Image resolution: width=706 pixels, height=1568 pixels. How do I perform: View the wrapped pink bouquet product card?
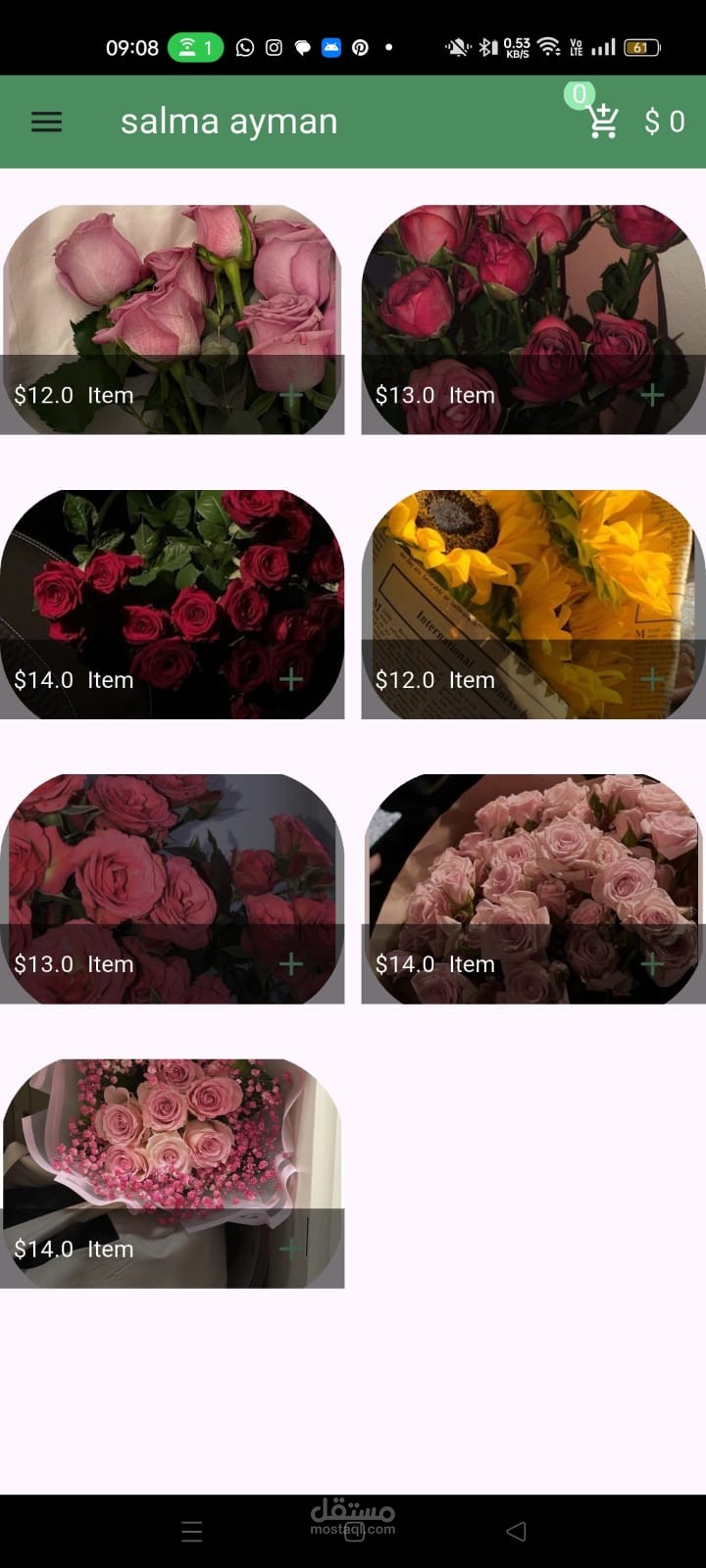(172, 1137)
